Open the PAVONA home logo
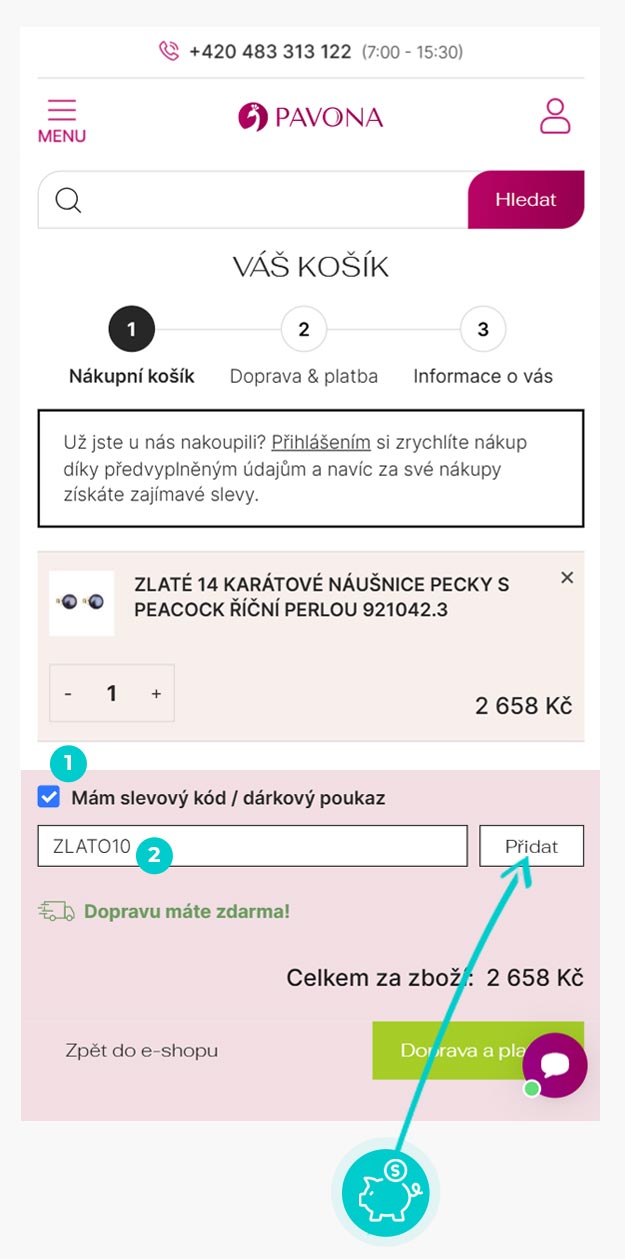 point(311,117)
